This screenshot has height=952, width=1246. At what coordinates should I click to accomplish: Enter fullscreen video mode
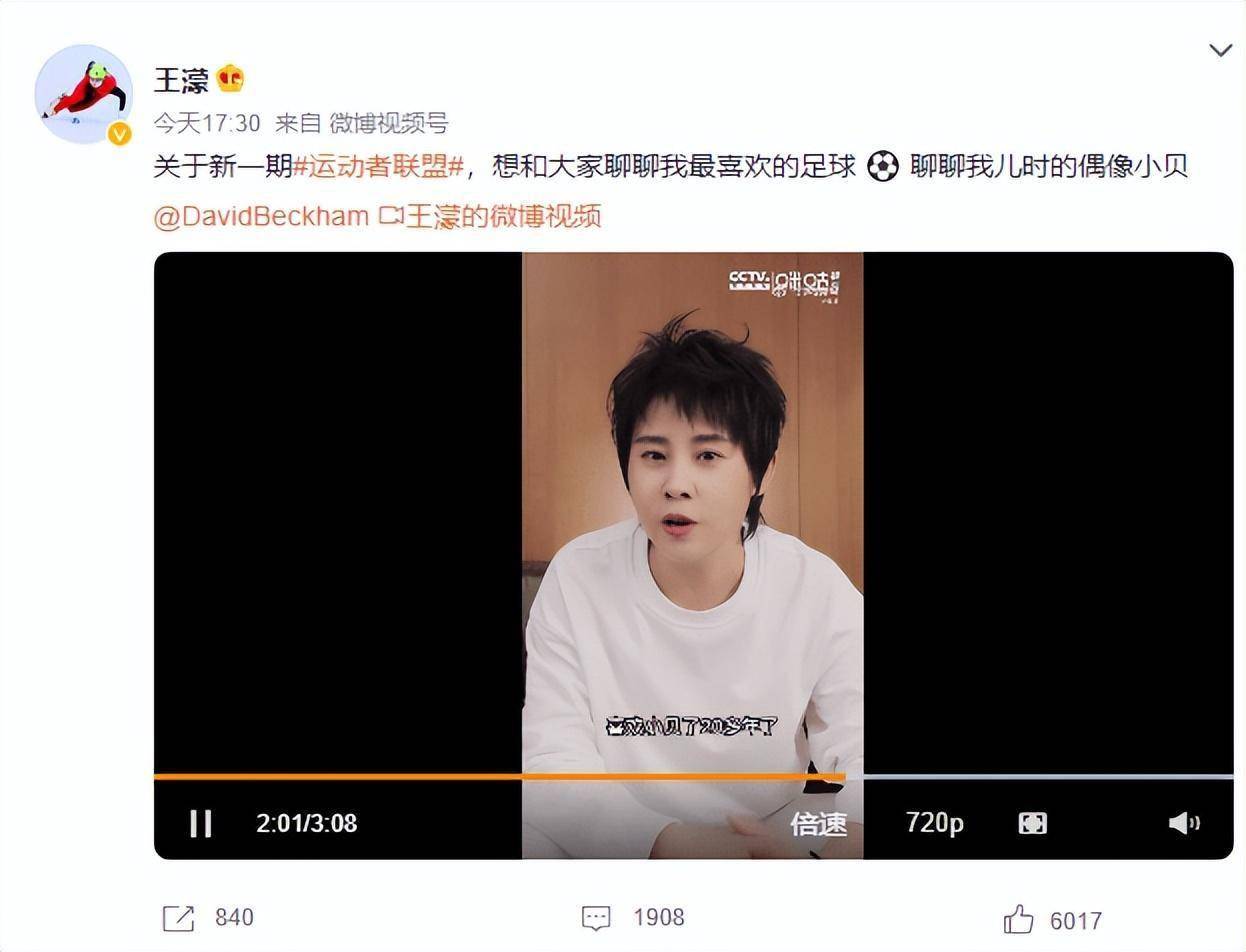click(x=1032, y=823)
